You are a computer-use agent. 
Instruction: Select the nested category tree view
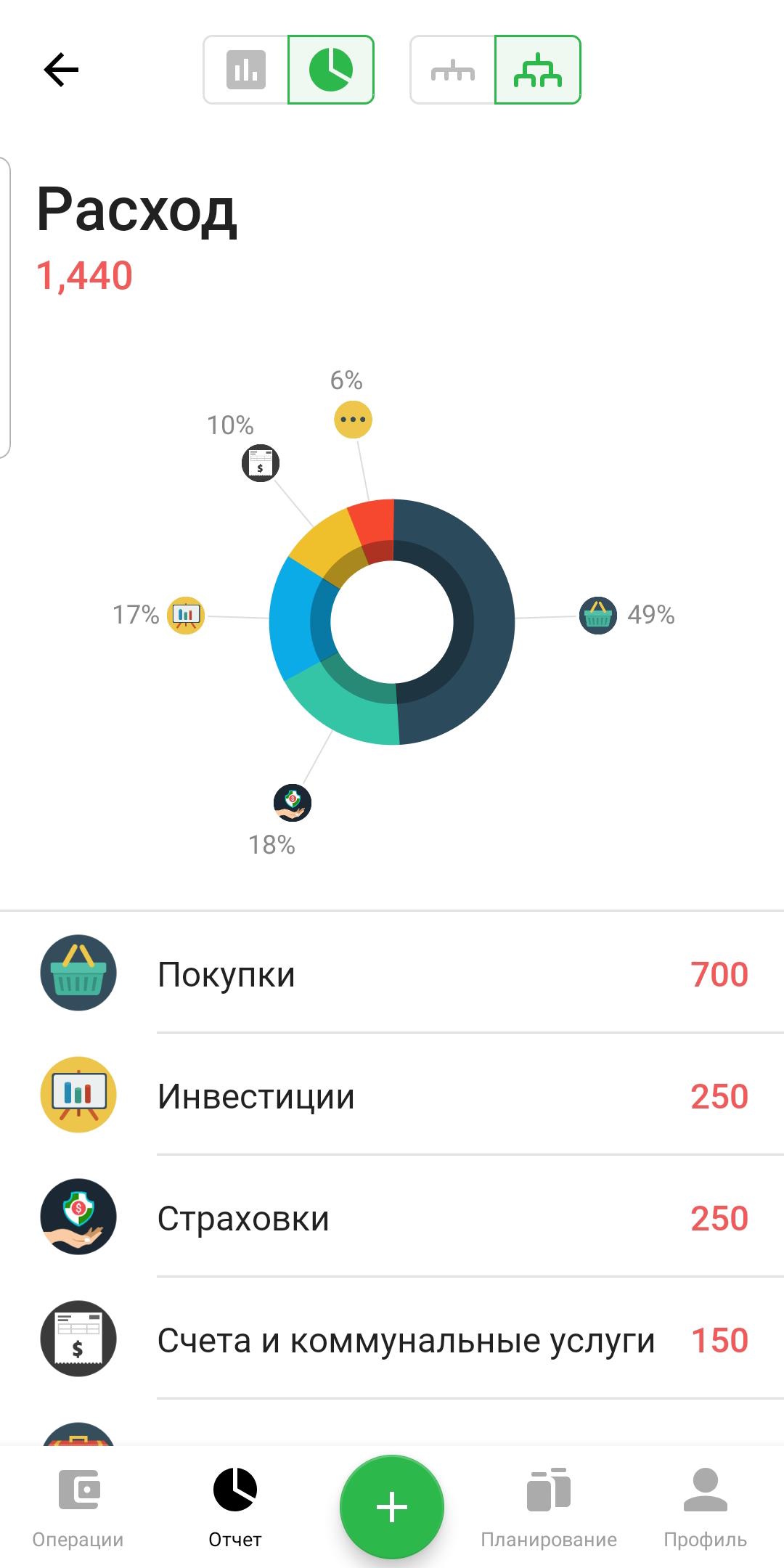coord(538,70)
